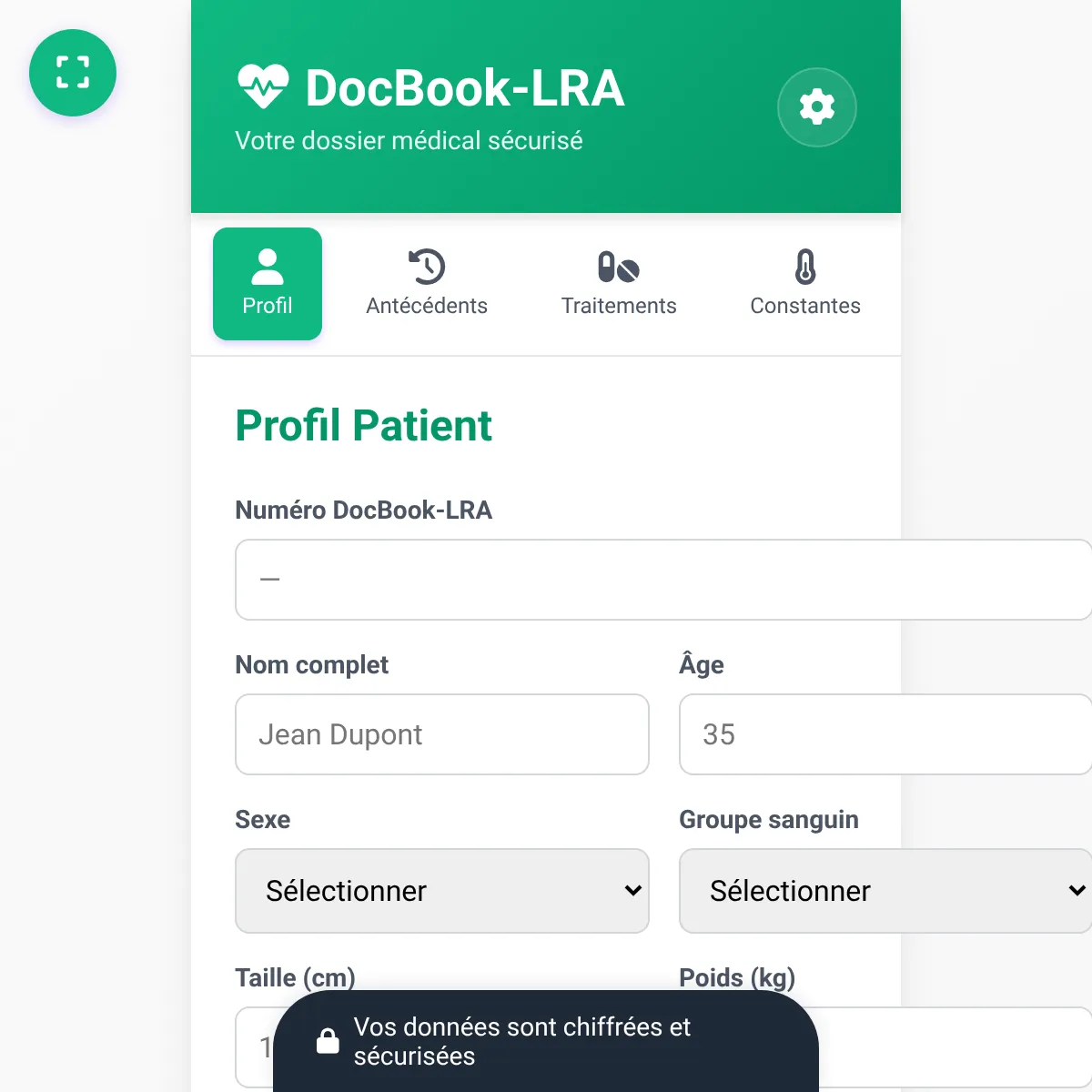
Task: Tap the Numéro DocBook-LRA field
Action: tap(663, 580)
